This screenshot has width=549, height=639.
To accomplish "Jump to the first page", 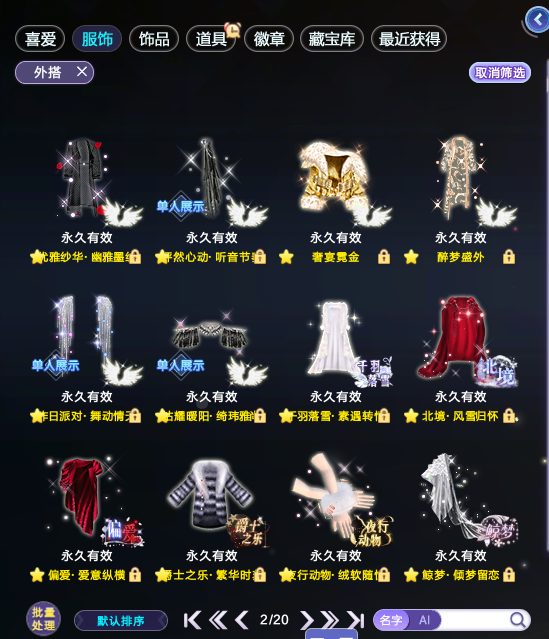I will point(192,620).
